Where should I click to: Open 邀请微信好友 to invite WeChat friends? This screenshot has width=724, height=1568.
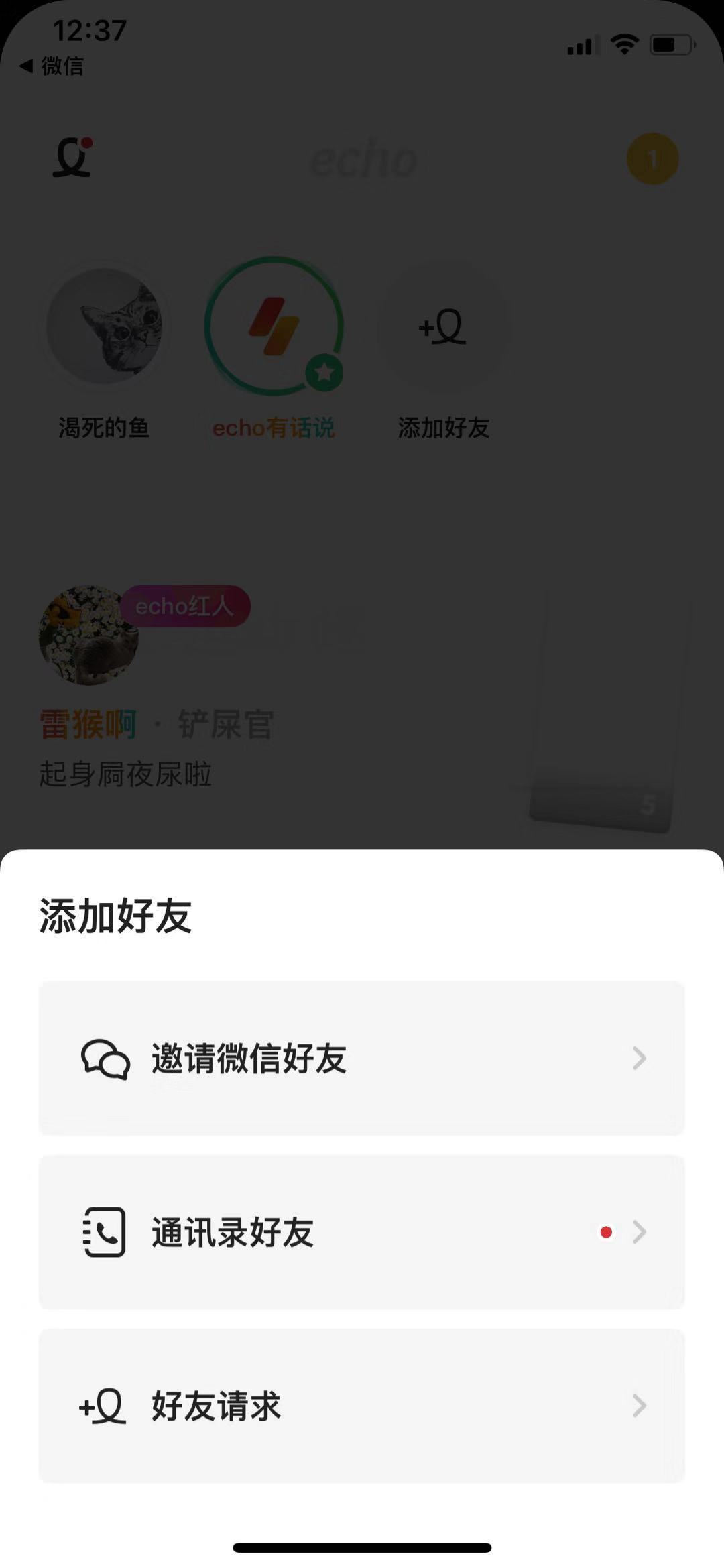(362, 1058)
